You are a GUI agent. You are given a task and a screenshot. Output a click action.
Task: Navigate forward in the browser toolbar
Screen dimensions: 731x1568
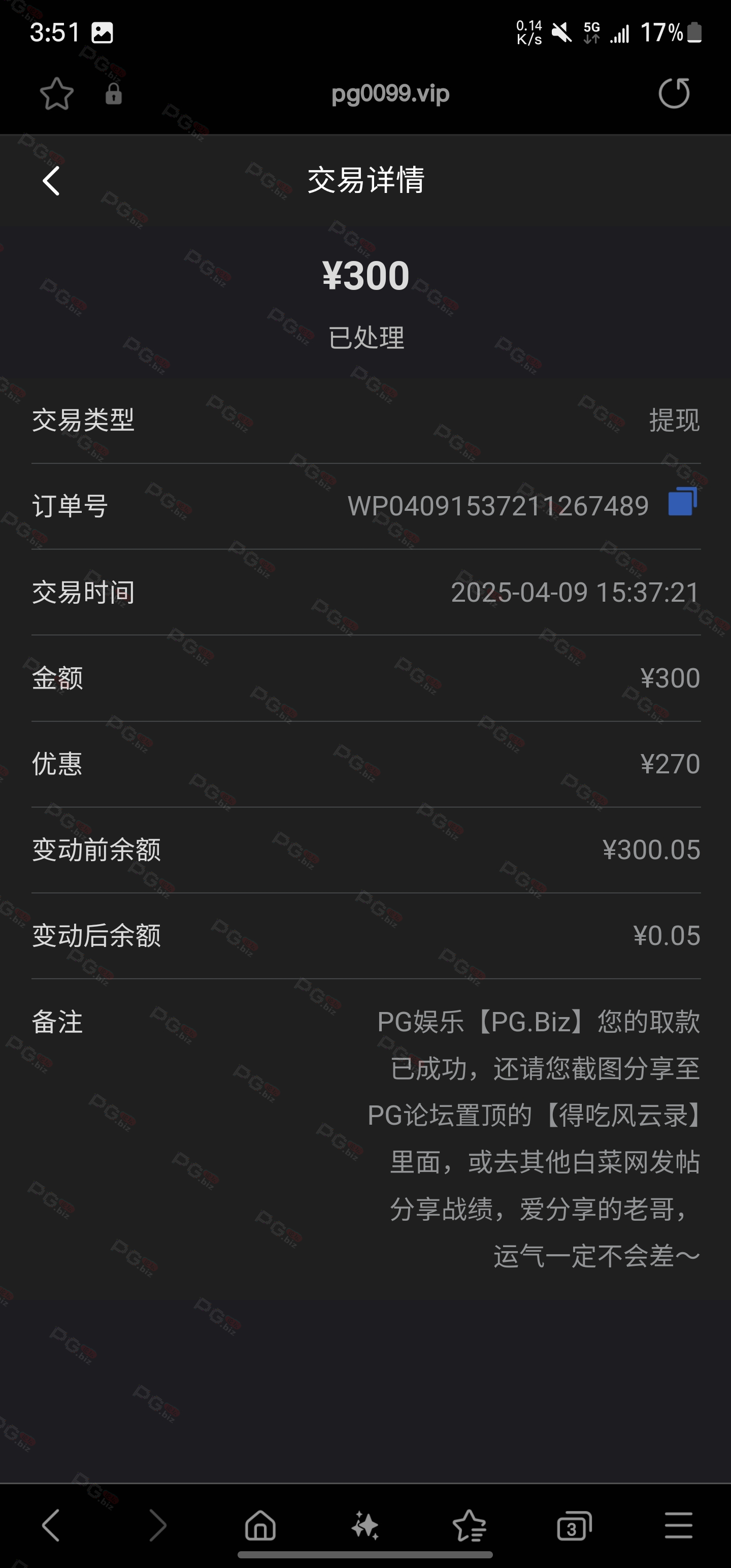point(157,1525)
